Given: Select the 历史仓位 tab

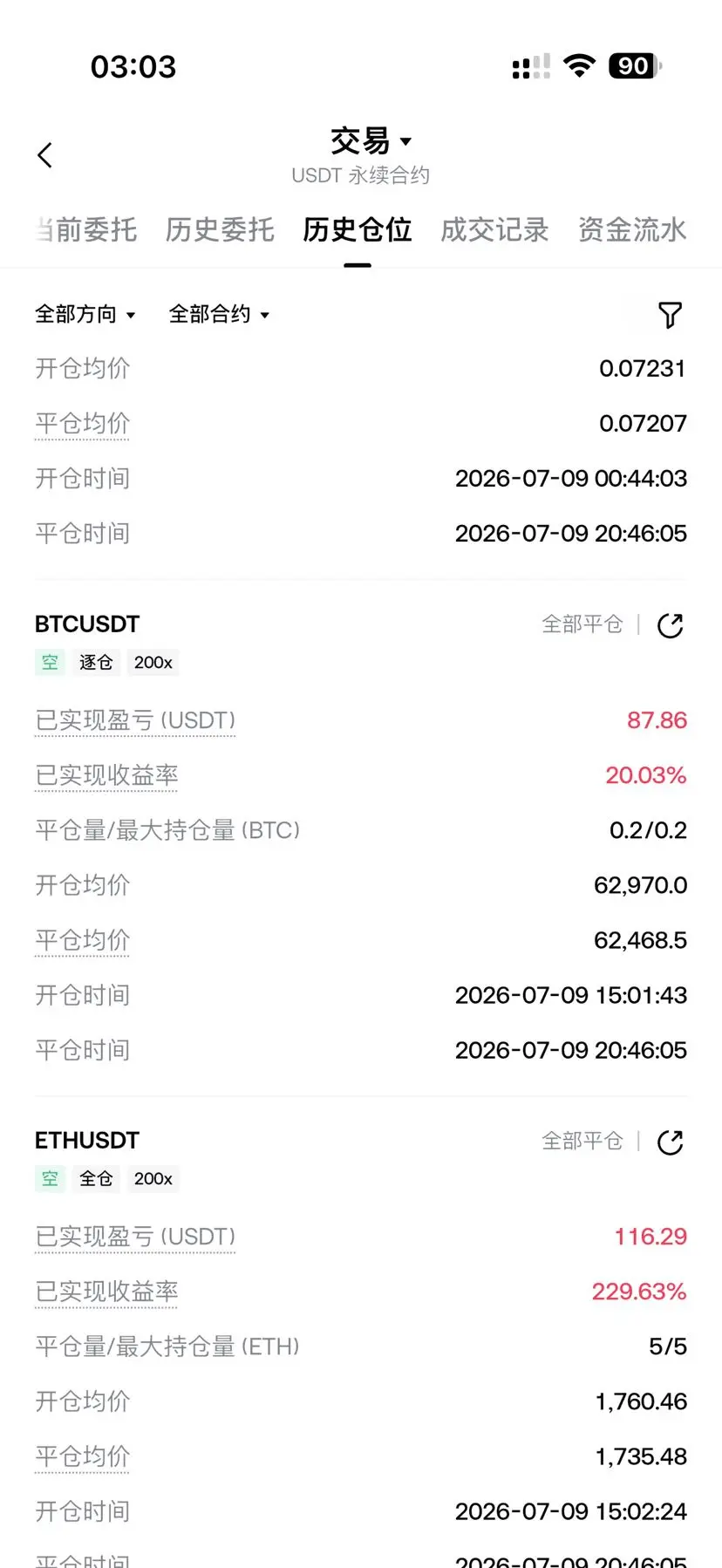Looking at the screenshot, I should click(358, 229).
